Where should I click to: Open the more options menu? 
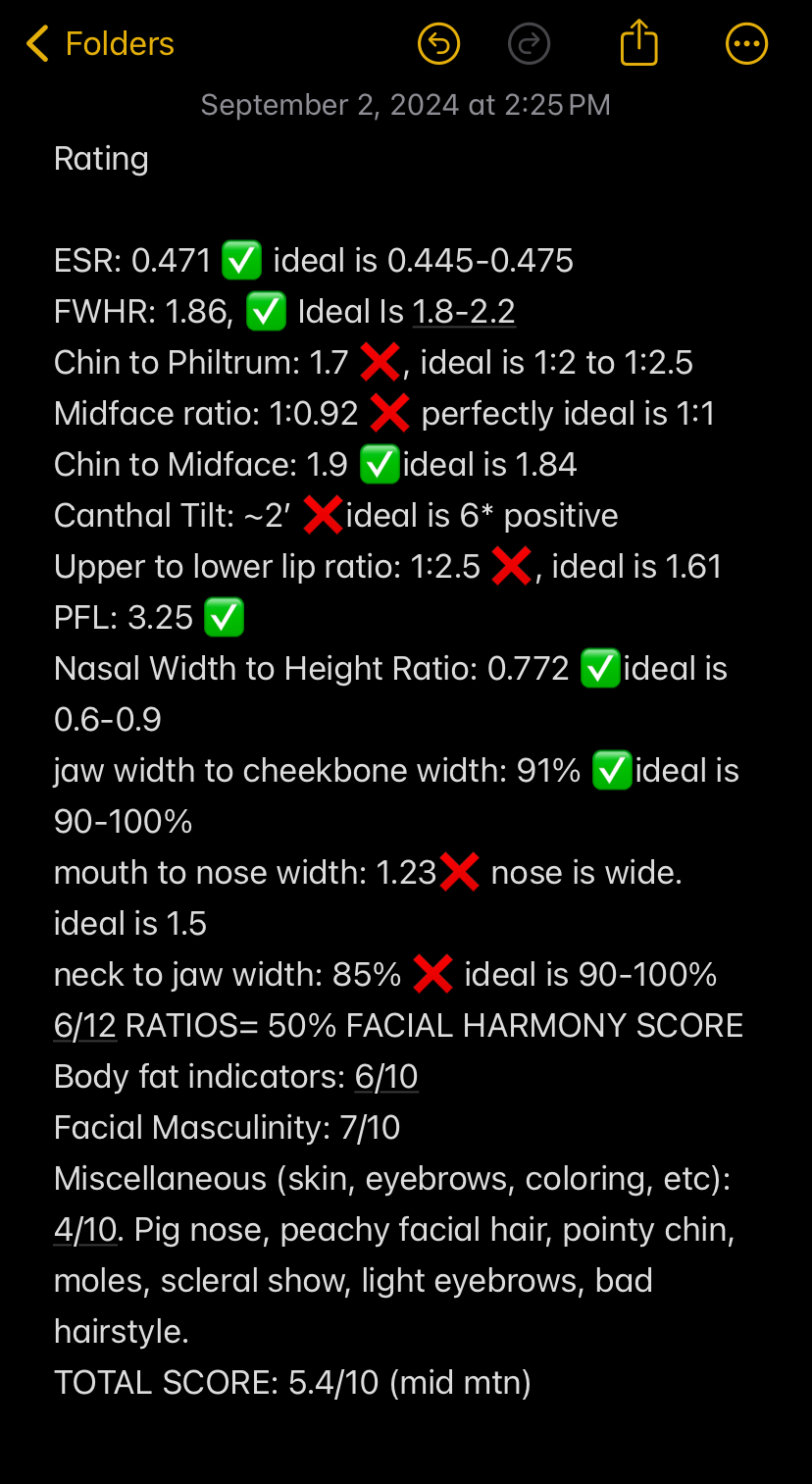[746, 44]
